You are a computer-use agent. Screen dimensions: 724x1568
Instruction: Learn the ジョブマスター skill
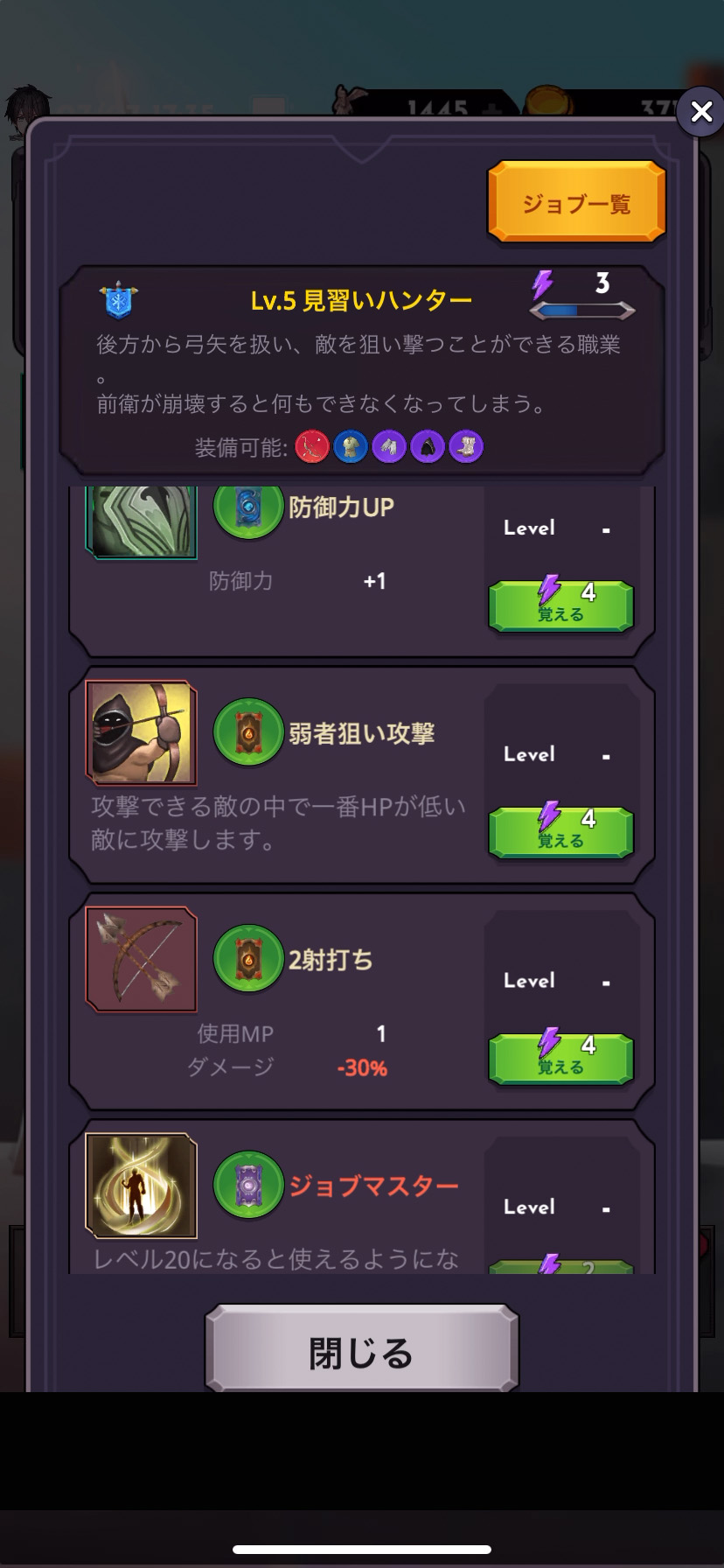(x=560, y=1266)
